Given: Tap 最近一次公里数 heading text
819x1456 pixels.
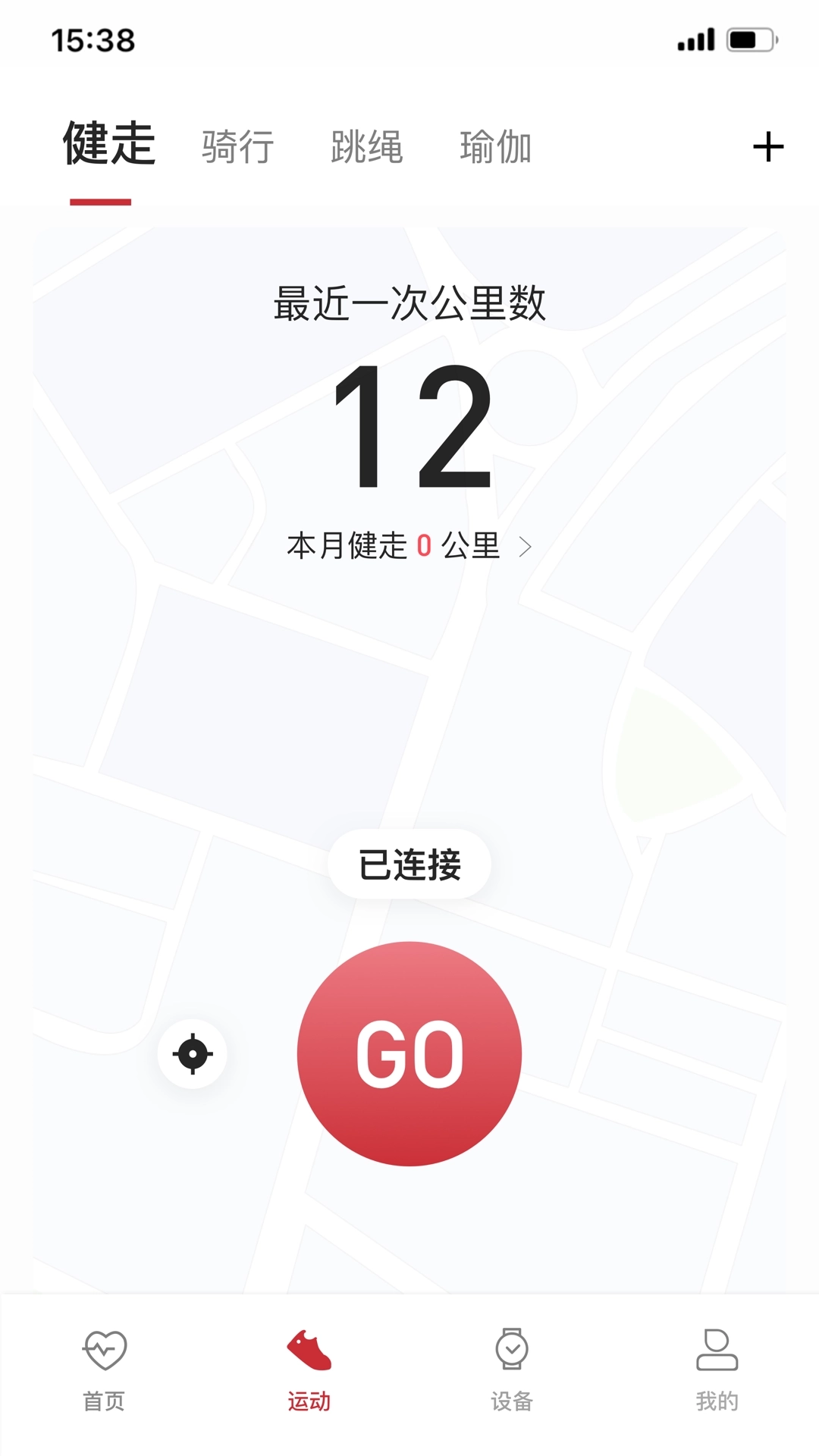Looking at the screenshot, I should pyautogui.click(x=409, y=302).
